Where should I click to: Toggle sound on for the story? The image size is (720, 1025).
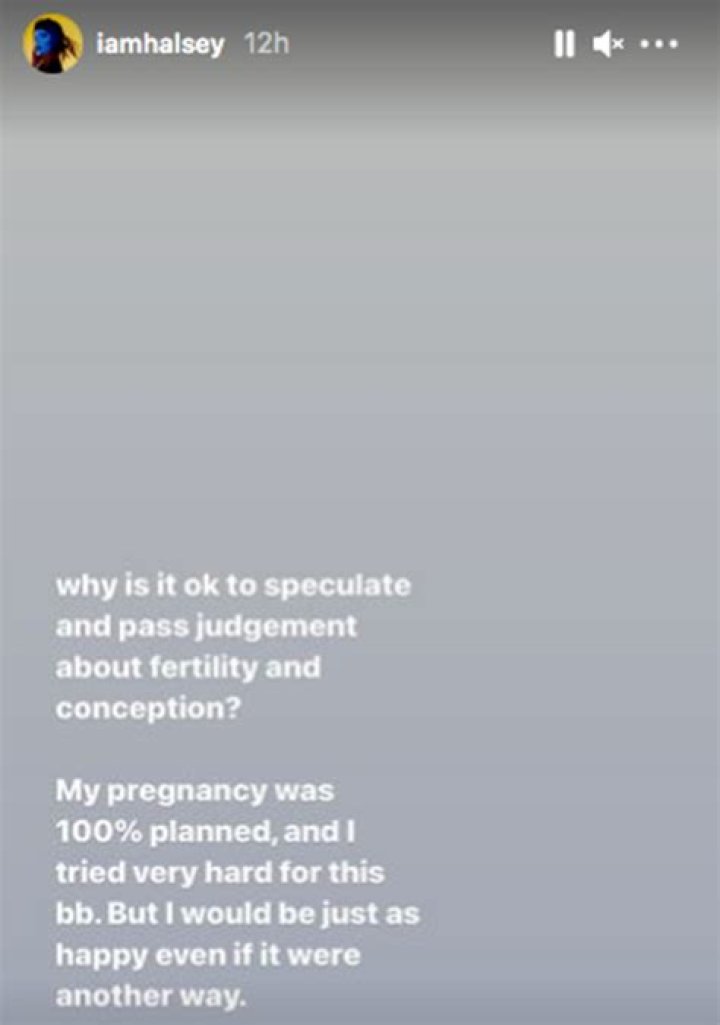(x=608, y=43)
